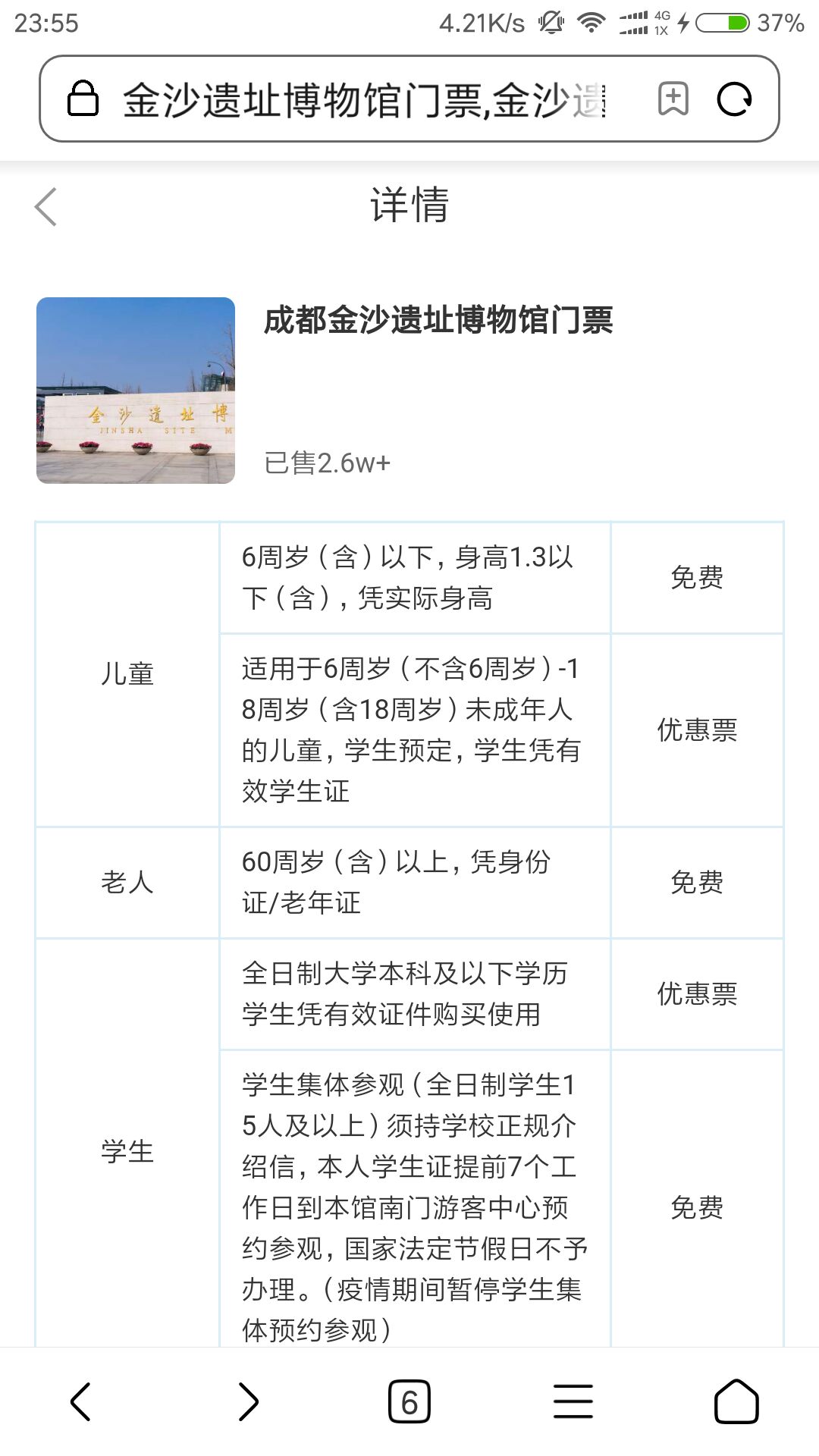Open the tab switcher showing 6 tabs
This screenshot has height=1456, width=819.
[409, 1401]
